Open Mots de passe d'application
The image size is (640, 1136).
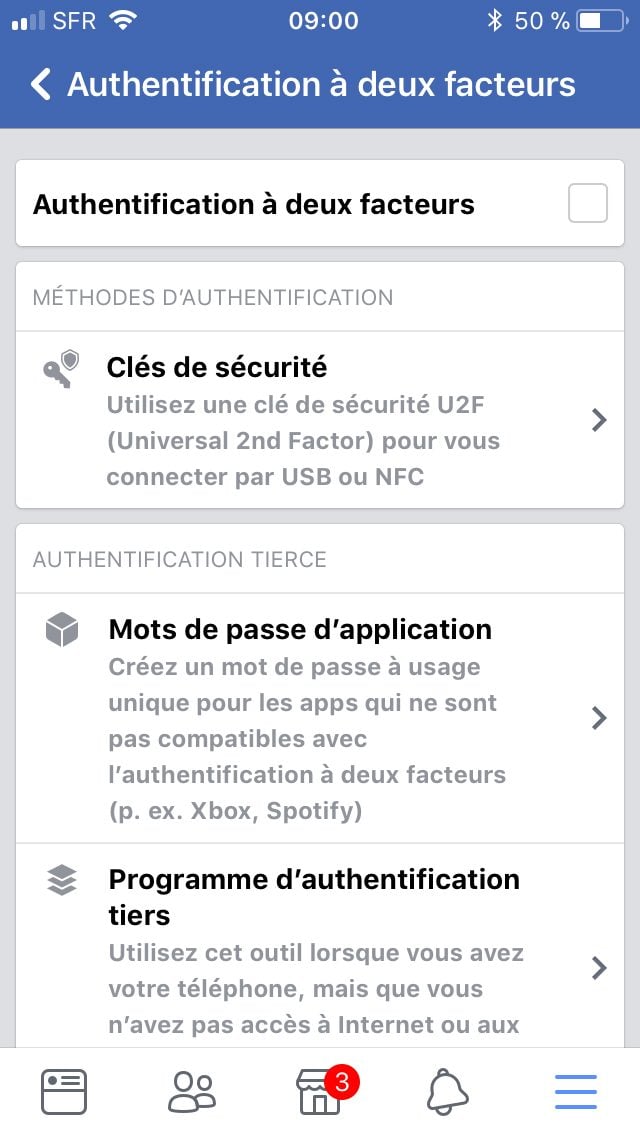[x=320, y=718]
